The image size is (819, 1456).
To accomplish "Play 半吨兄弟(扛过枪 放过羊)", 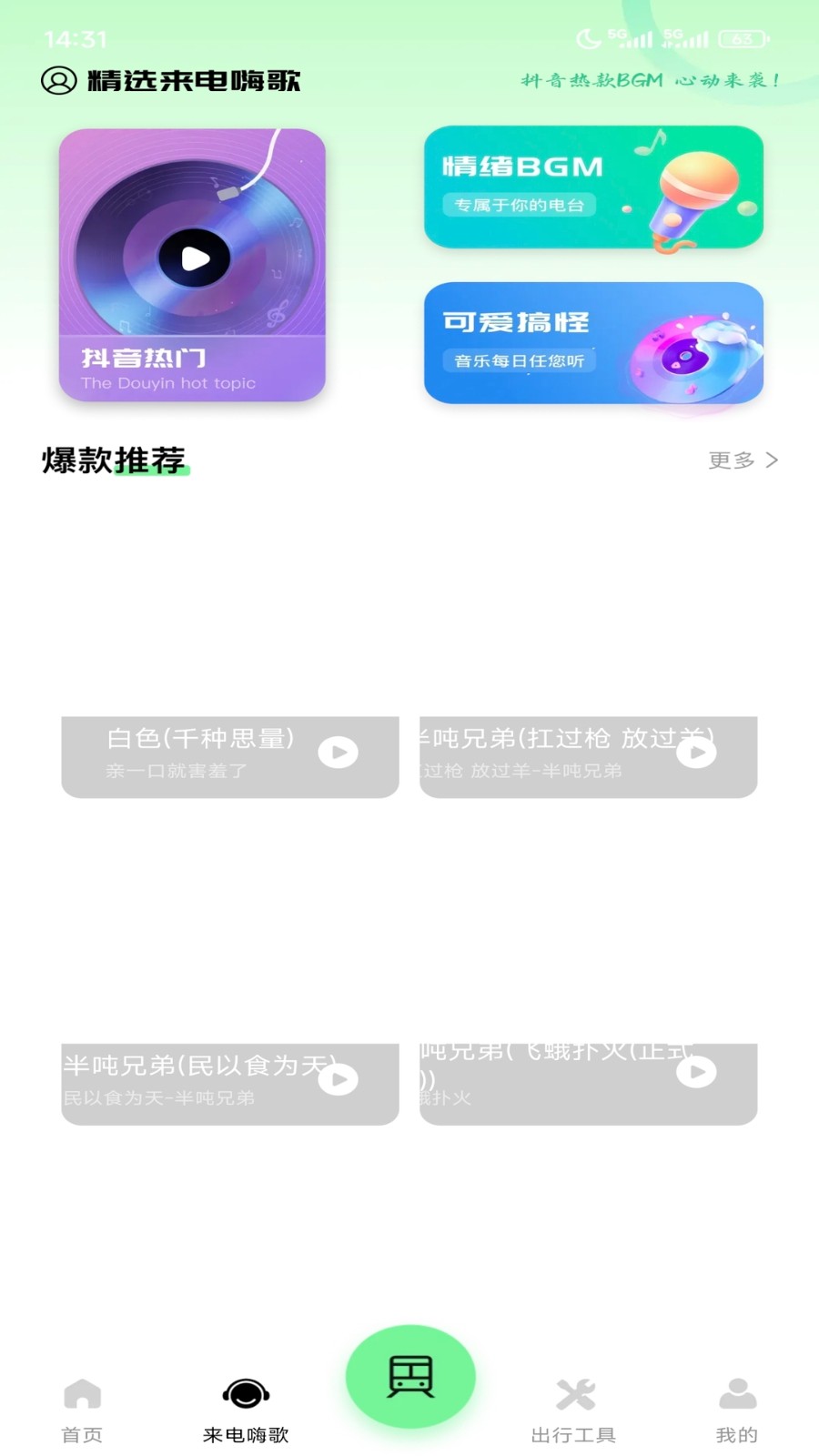I will click(x=696, y=753).
